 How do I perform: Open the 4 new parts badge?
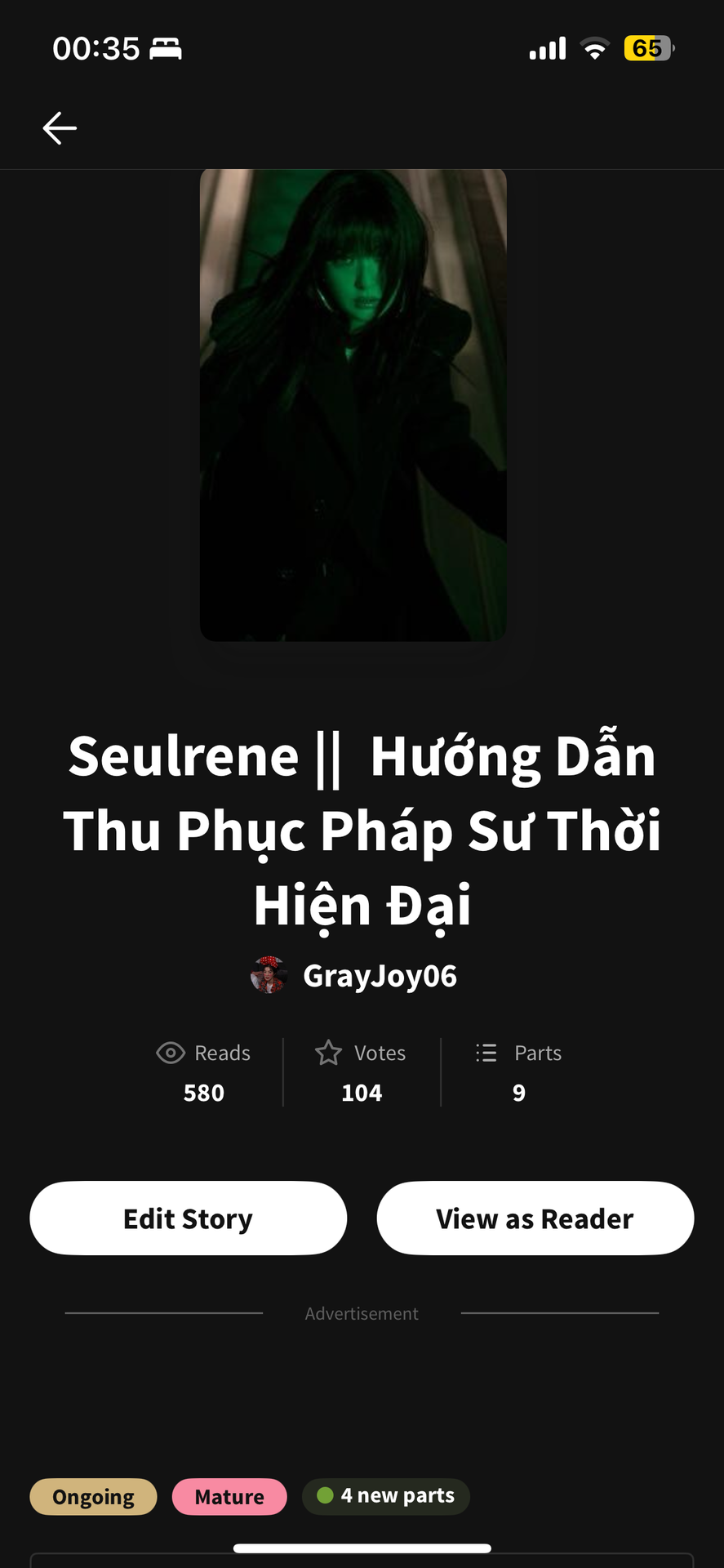point(386,1496)
